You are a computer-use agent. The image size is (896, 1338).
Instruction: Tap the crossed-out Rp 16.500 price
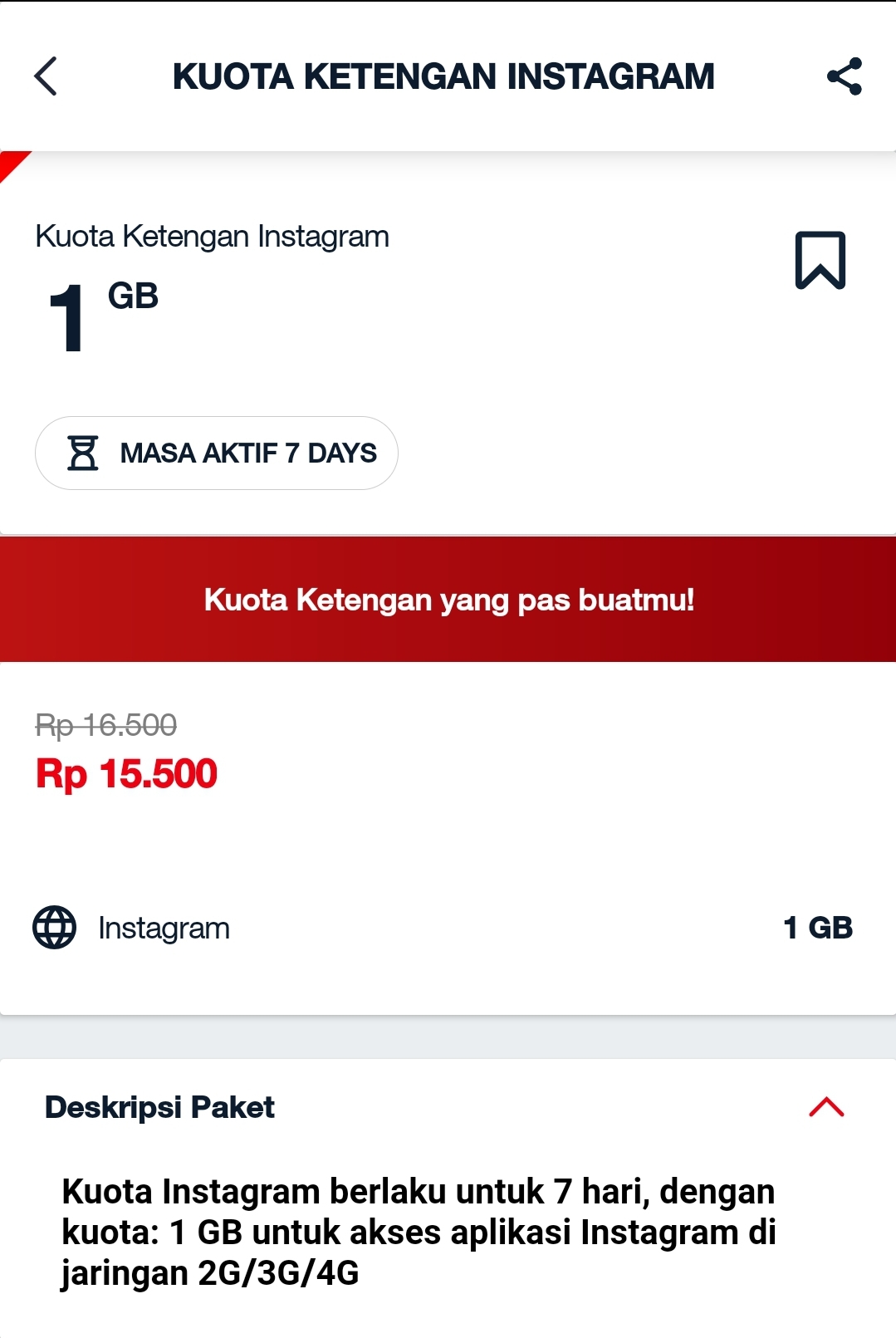[106, 724]
